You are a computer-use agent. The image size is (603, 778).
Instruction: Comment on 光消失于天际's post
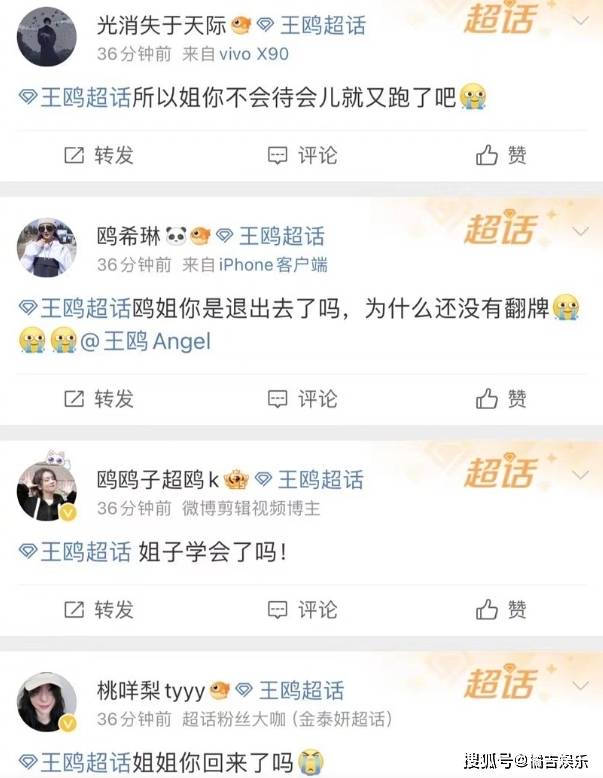click(x=303, y=155)
